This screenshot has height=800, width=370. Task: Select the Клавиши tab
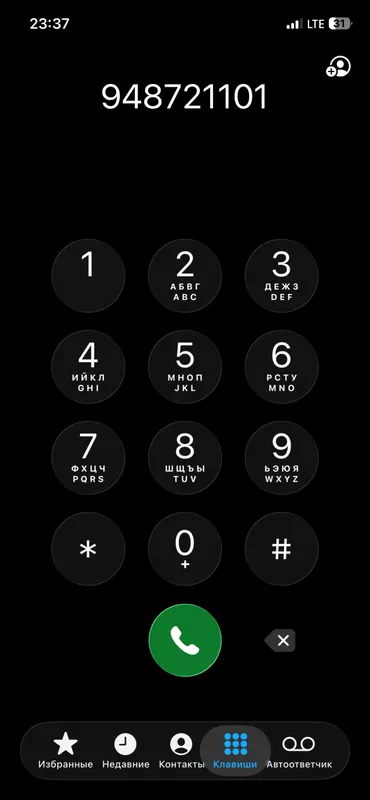tap(235, 751)
